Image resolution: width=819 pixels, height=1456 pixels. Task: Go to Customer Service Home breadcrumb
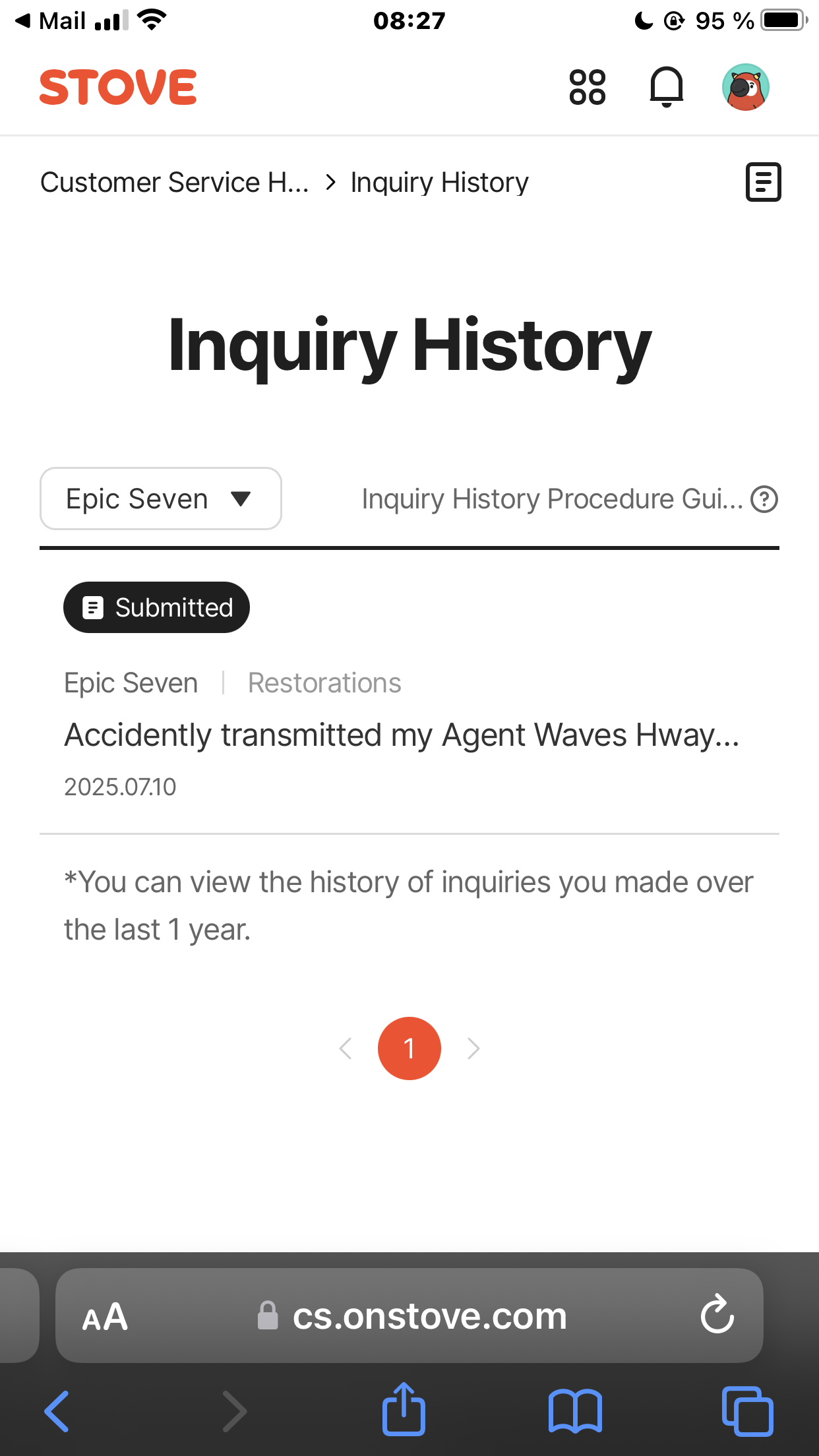click(175, 182)
